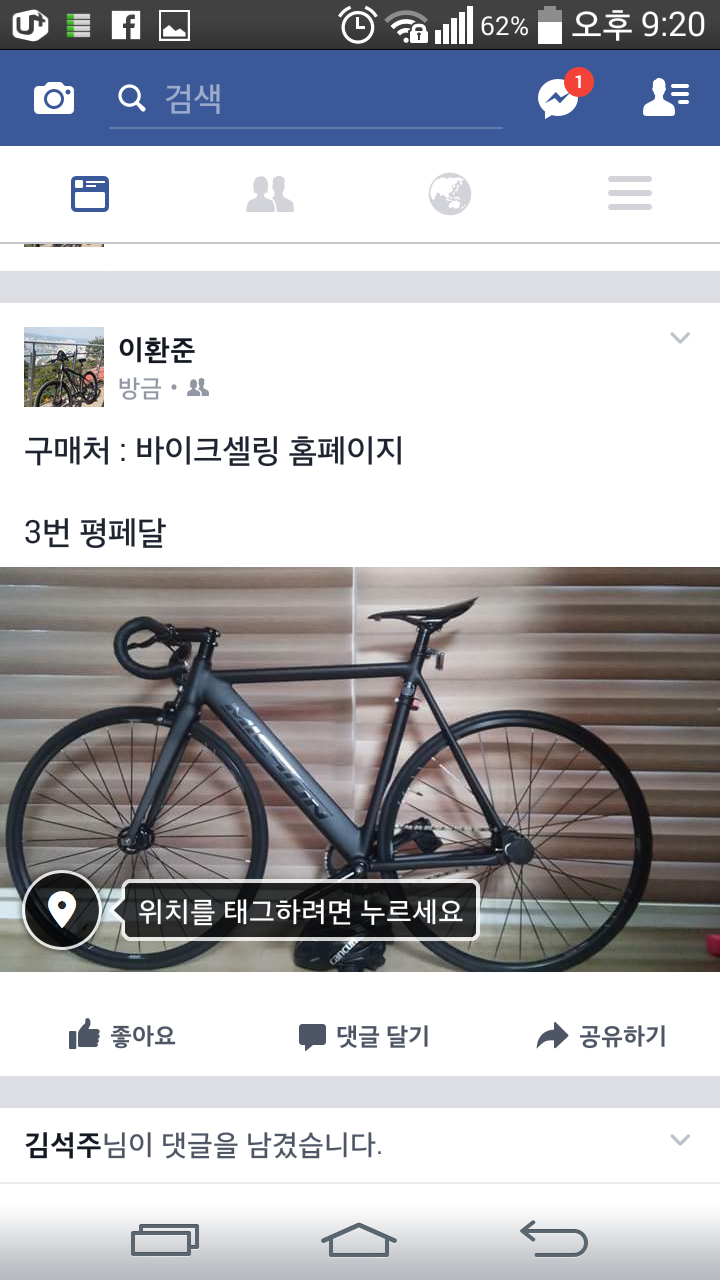
Task: Open the recent apps system button
Action: (165, 1240)
